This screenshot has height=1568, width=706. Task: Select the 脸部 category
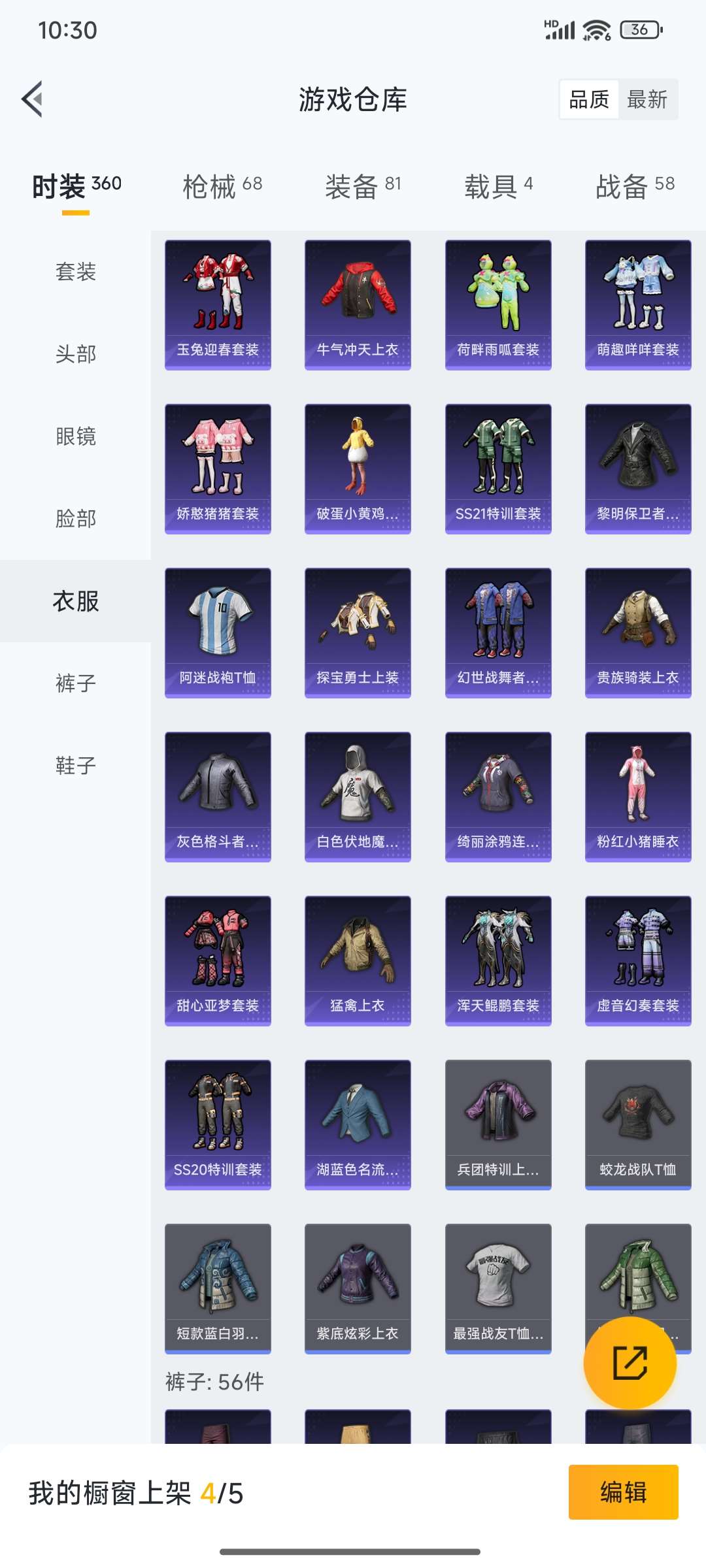(76, 518)
